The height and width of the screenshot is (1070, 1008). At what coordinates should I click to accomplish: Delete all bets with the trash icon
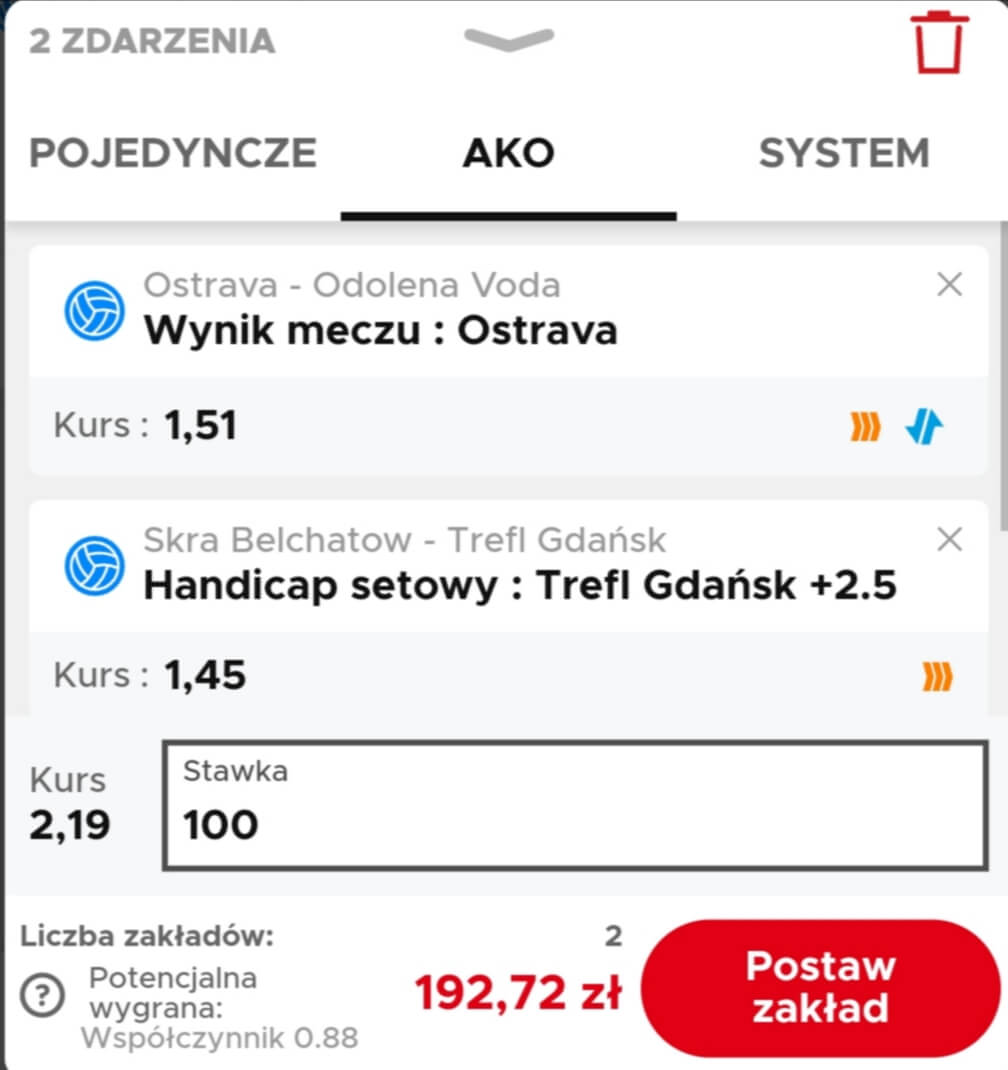pyautogui.click(x=940, y=42)
